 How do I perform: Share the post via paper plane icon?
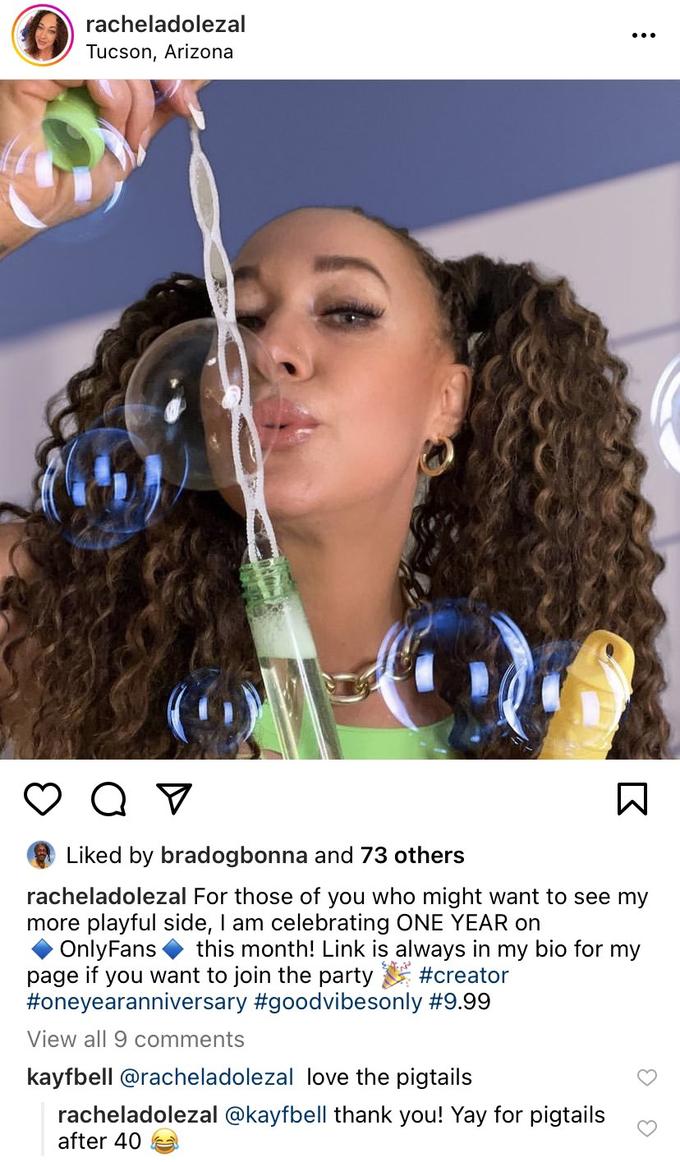[173, 798]
